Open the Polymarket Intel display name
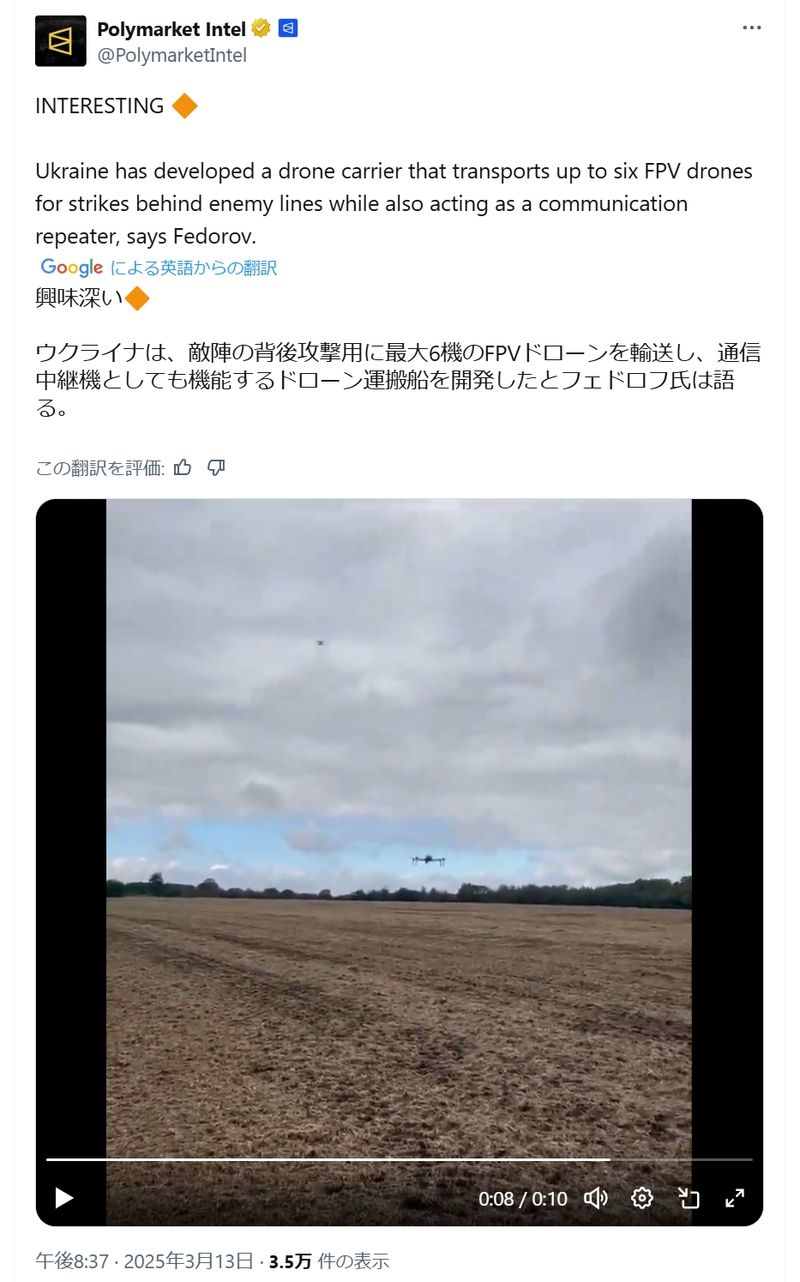Image resolution: width=800 pixels, height=1282 pixels. [171, 29]
